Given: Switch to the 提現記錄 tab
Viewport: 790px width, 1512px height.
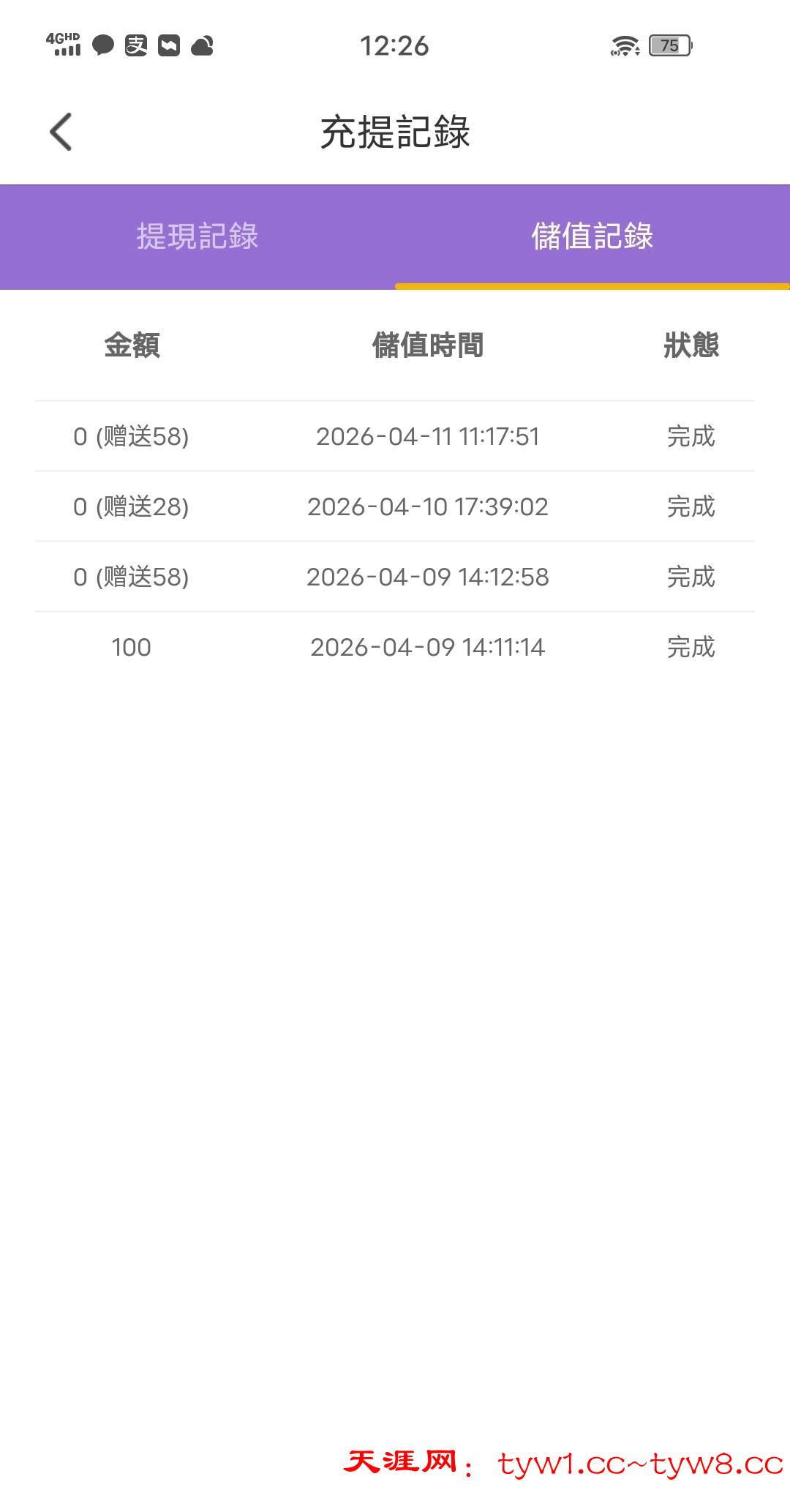Looking at the screenshot, I should 197,236.
